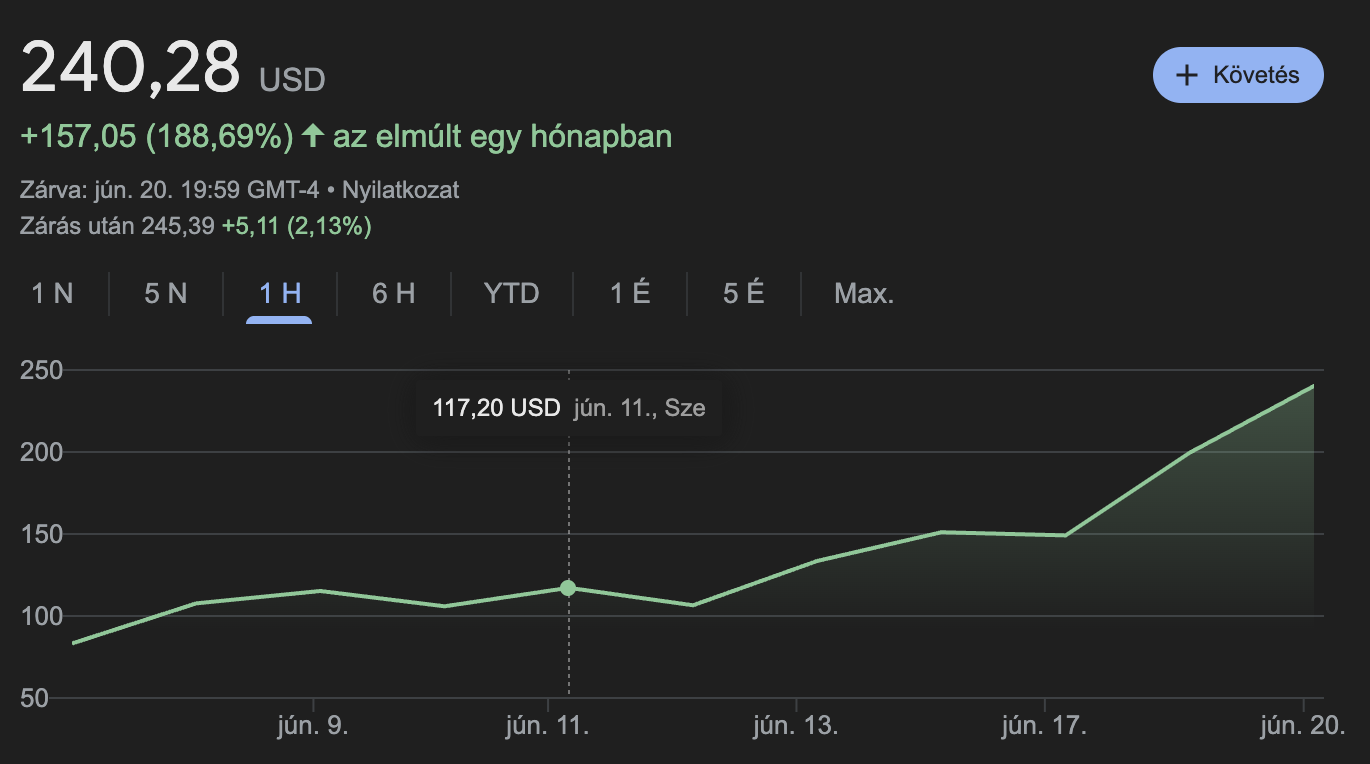This screenshot has width=1370, height=764.
Task: Open the Nyilatkozat disclaimer link
Action: point(401,189)
